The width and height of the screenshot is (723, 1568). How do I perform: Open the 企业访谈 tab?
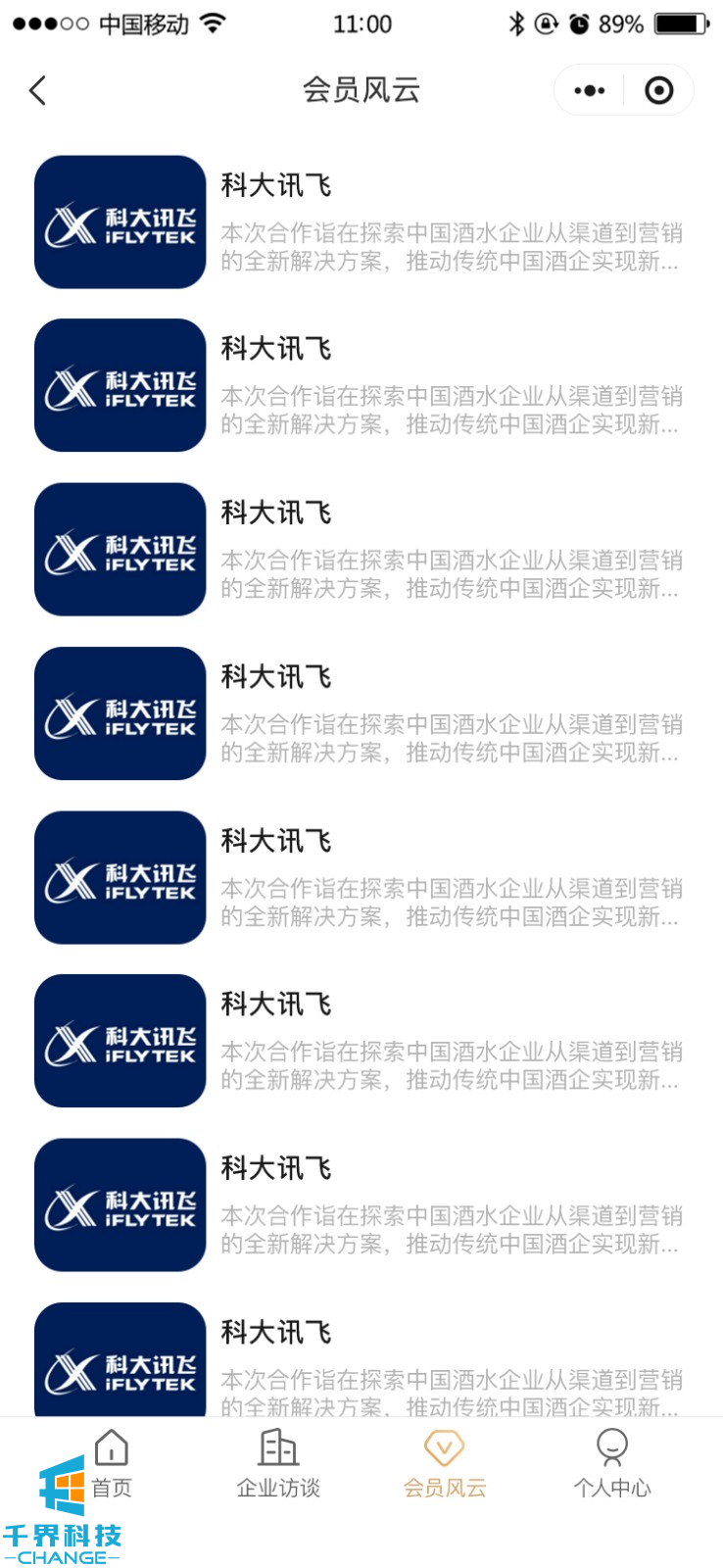278,1463
